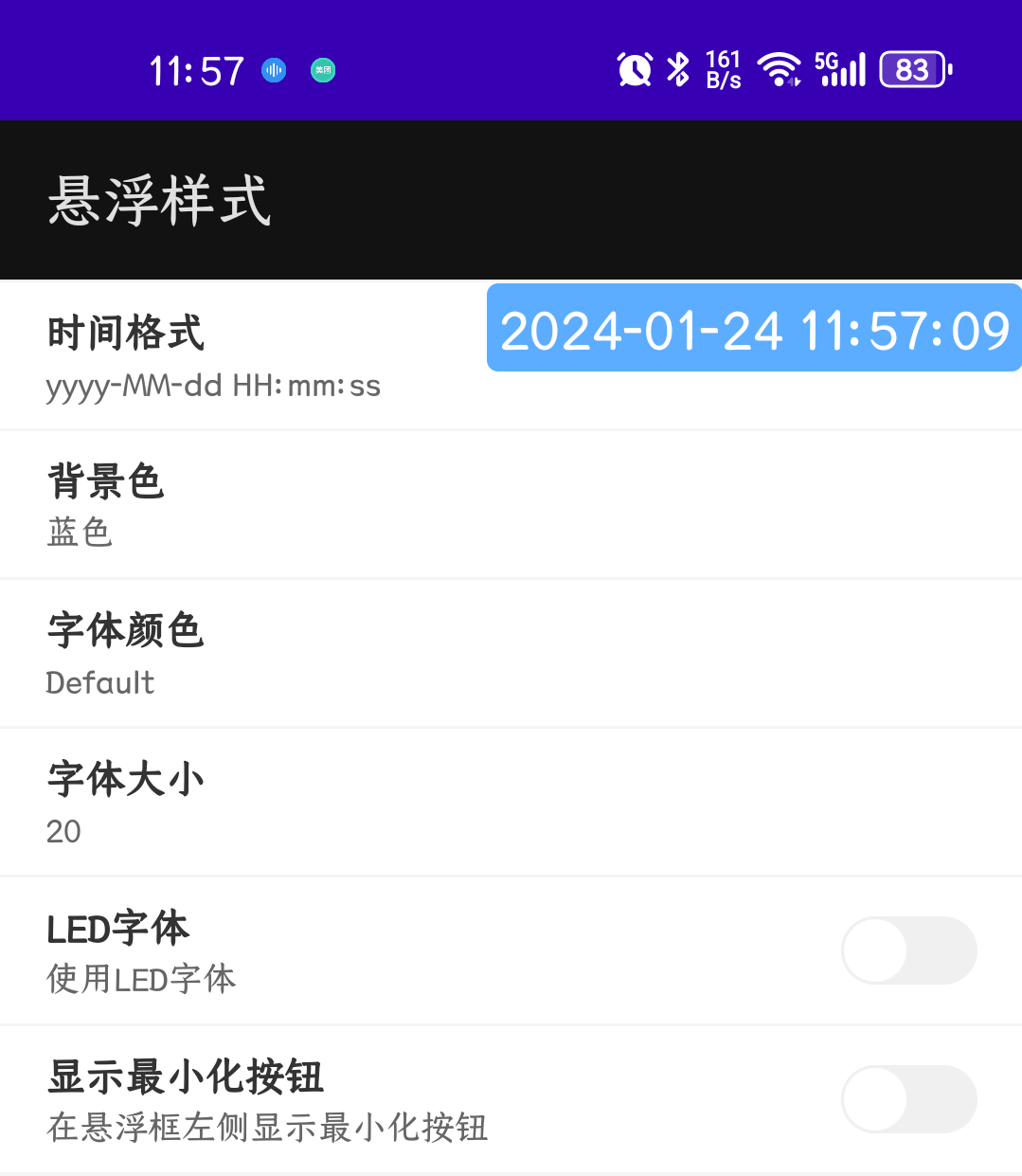
Task: Enable the LED字体 switch
Action: coord(907,950)
